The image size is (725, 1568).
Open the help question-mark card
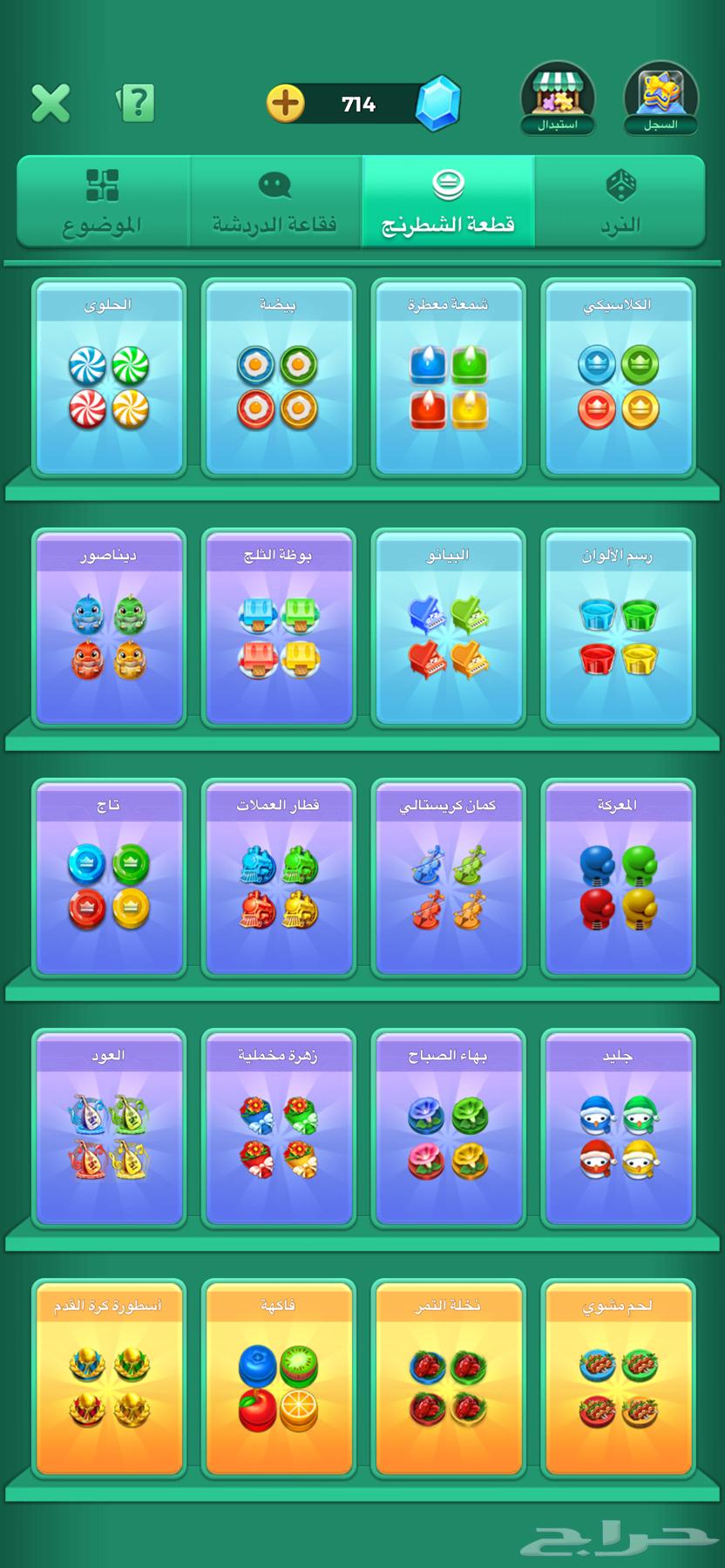coord(136,104)
